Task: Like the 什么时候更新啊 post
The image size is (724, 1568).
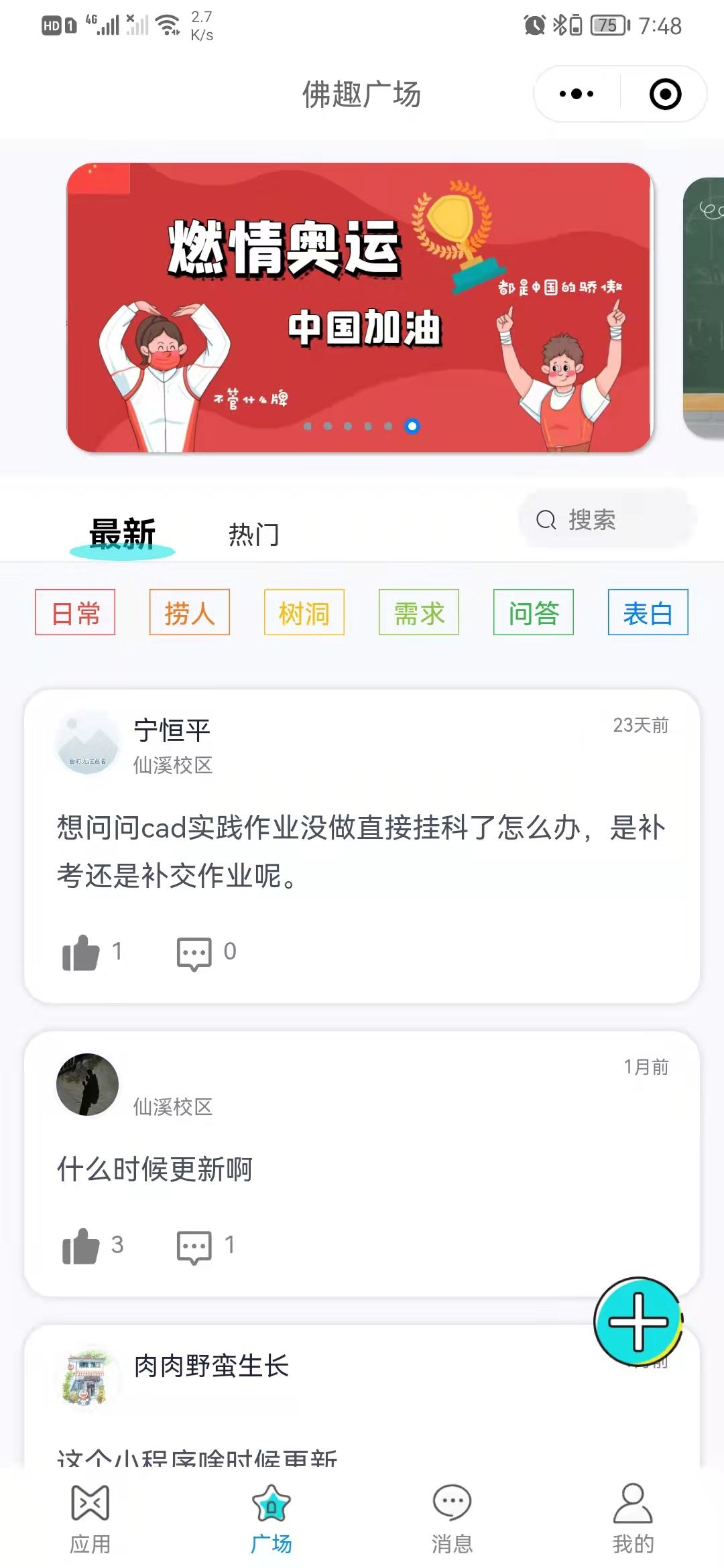Action: [82, 1246]
